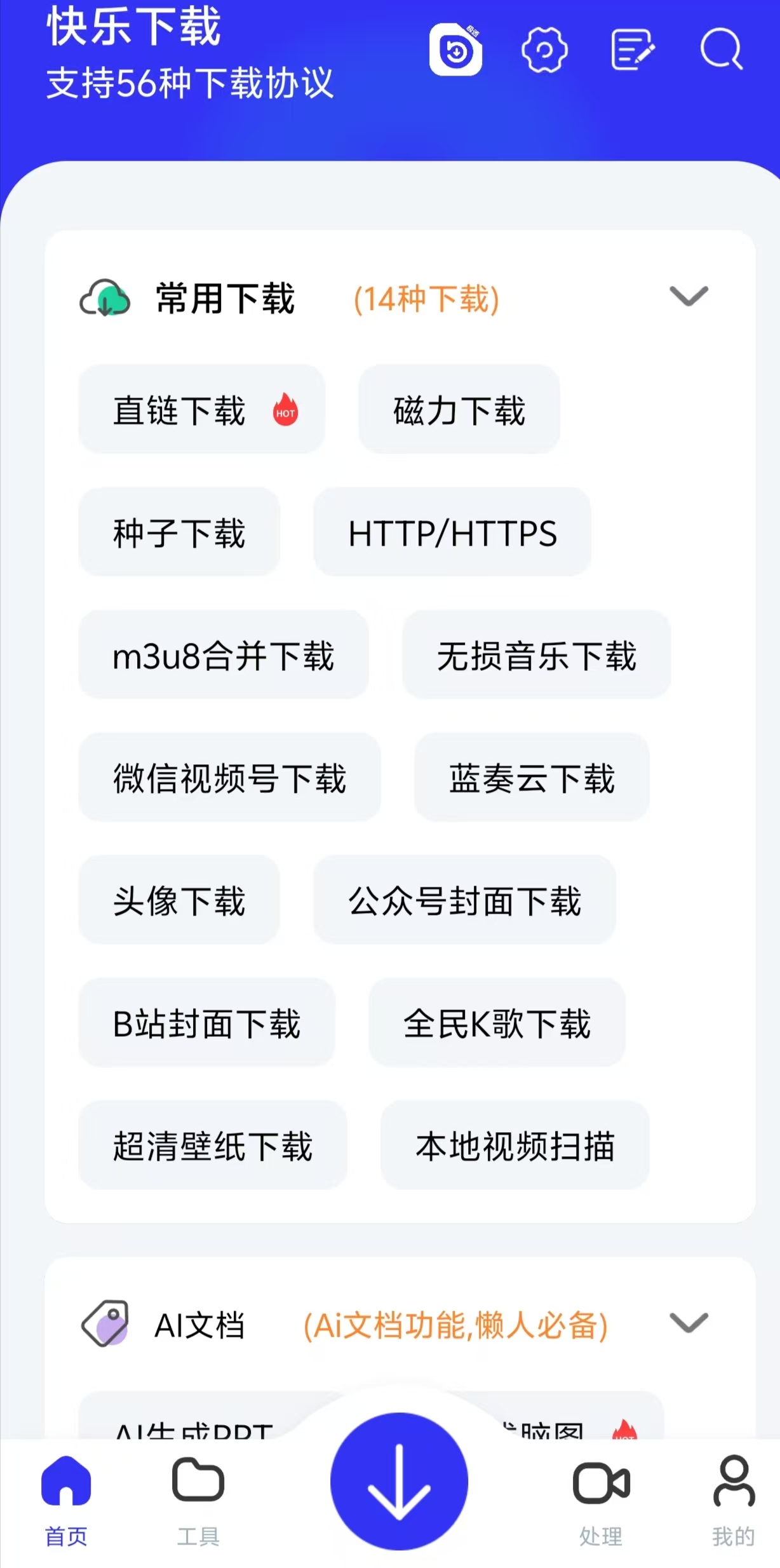Open 微信视频号下载
Viewport: 780px width, 1568px height.
click(x=229, y=778)
